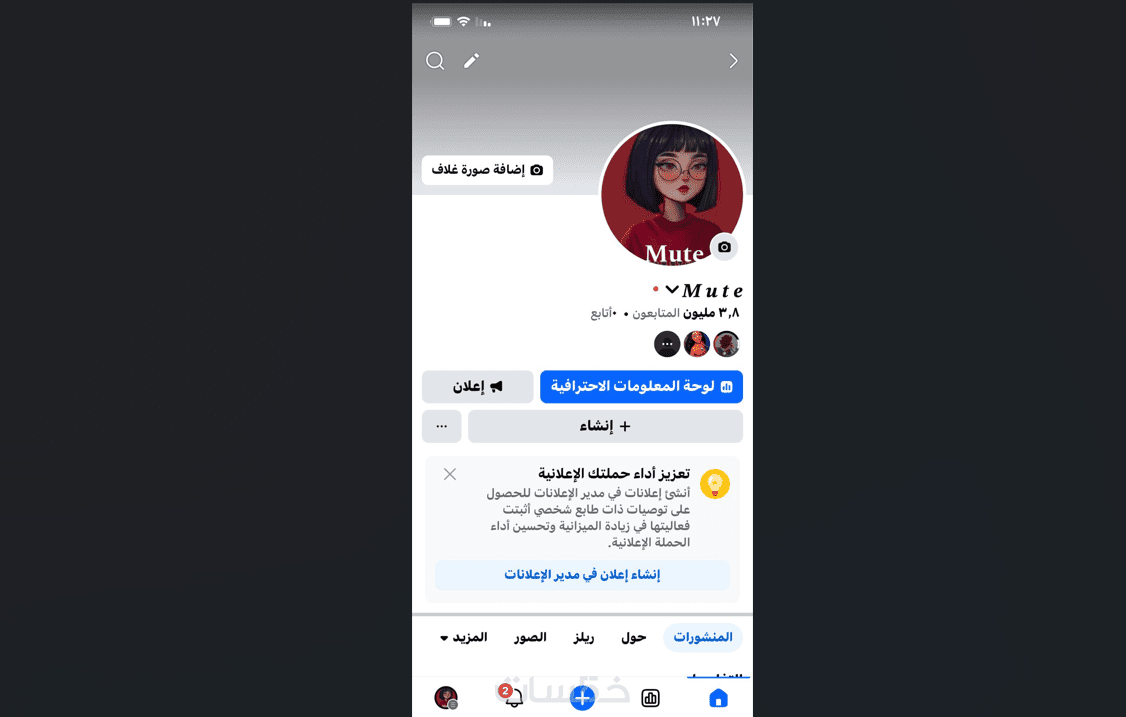Open the professional dashboard button

[x=641, y=387]
